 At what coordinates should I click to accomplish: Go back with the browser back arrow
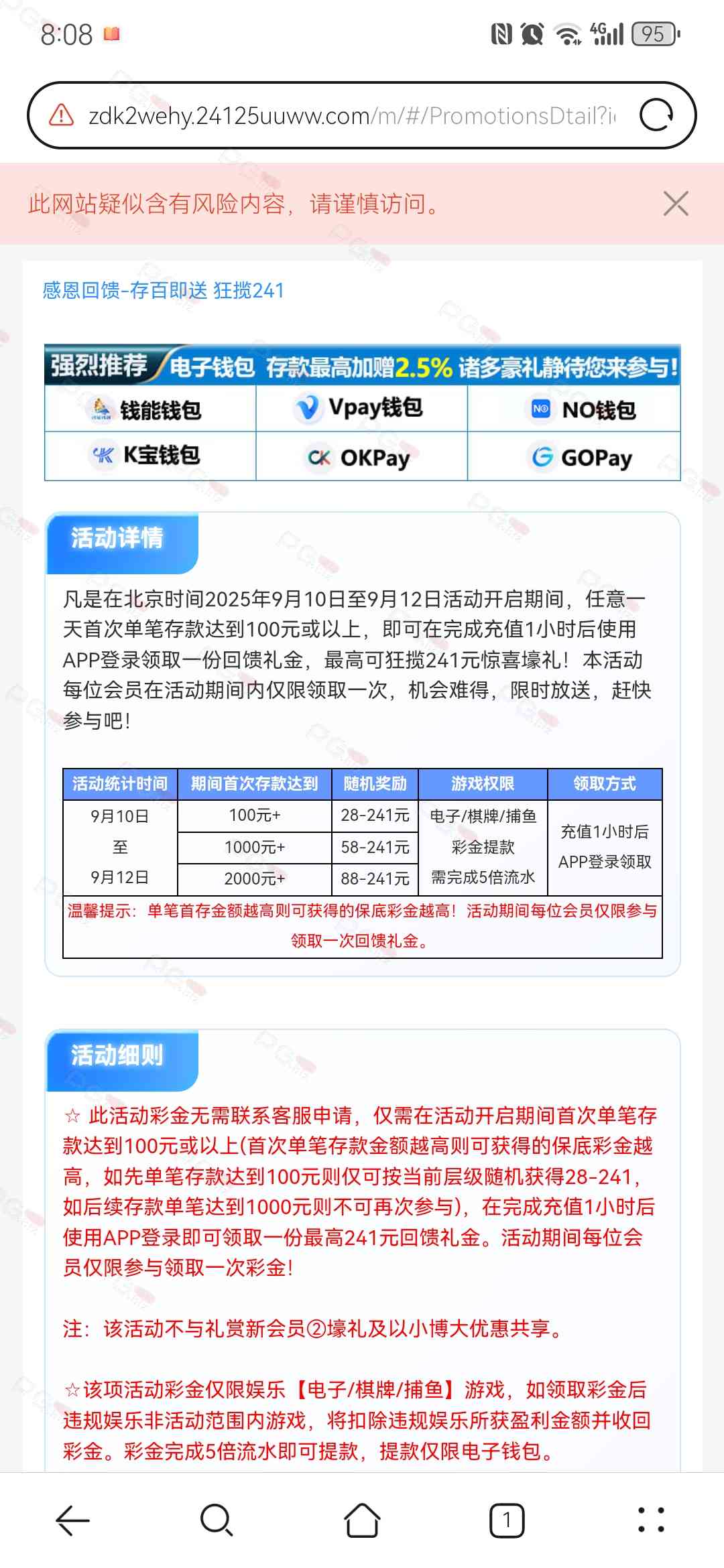[72, 1520]
